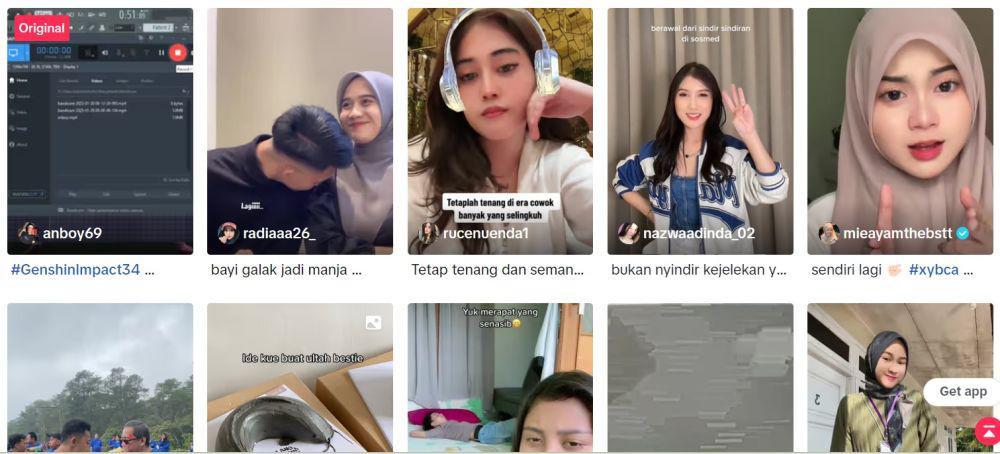Viewport: 1000px width, 454px height.
Task: Jump back to top with red arrow button
Action: (x=987, y=432)
